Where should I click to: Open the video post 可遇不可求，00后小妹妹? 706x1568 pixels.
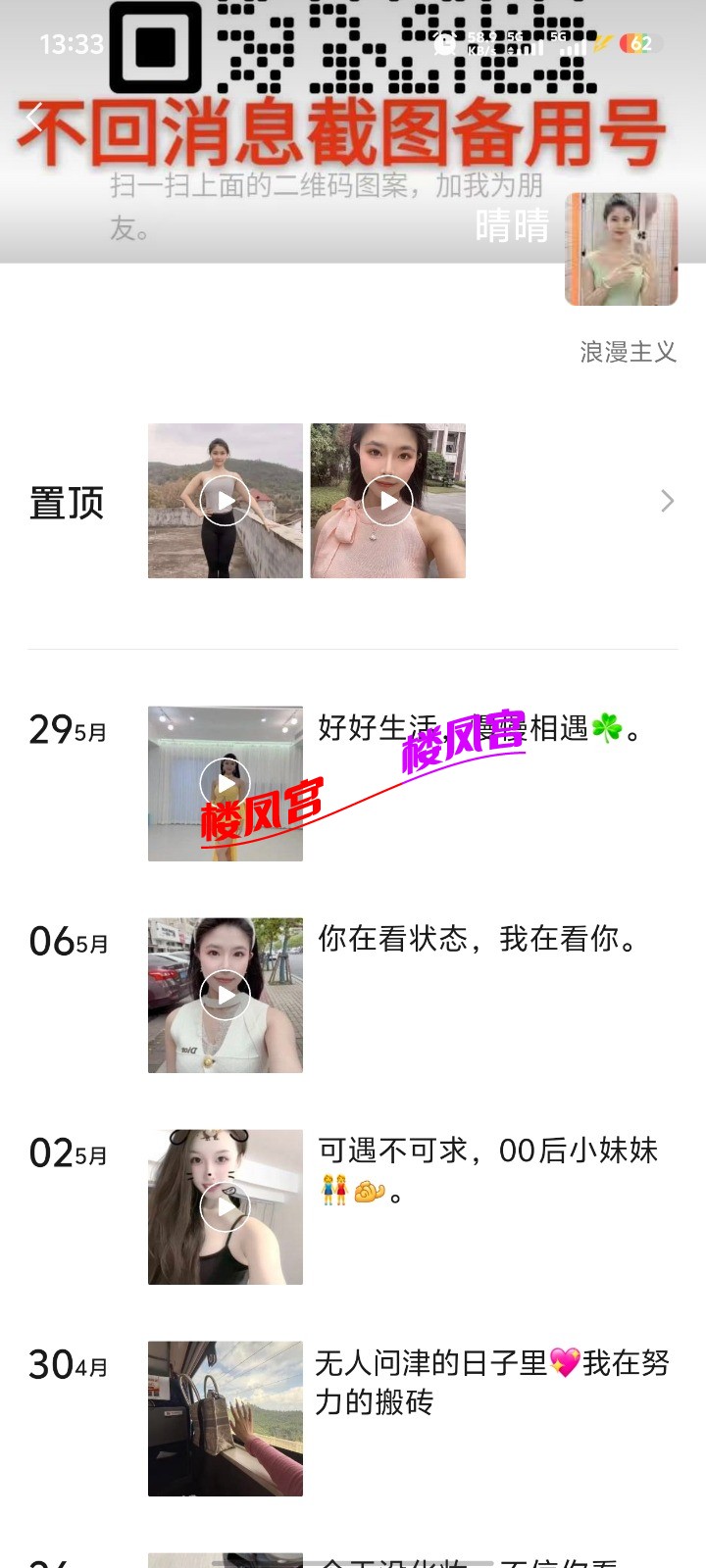tap(226, 1207)
